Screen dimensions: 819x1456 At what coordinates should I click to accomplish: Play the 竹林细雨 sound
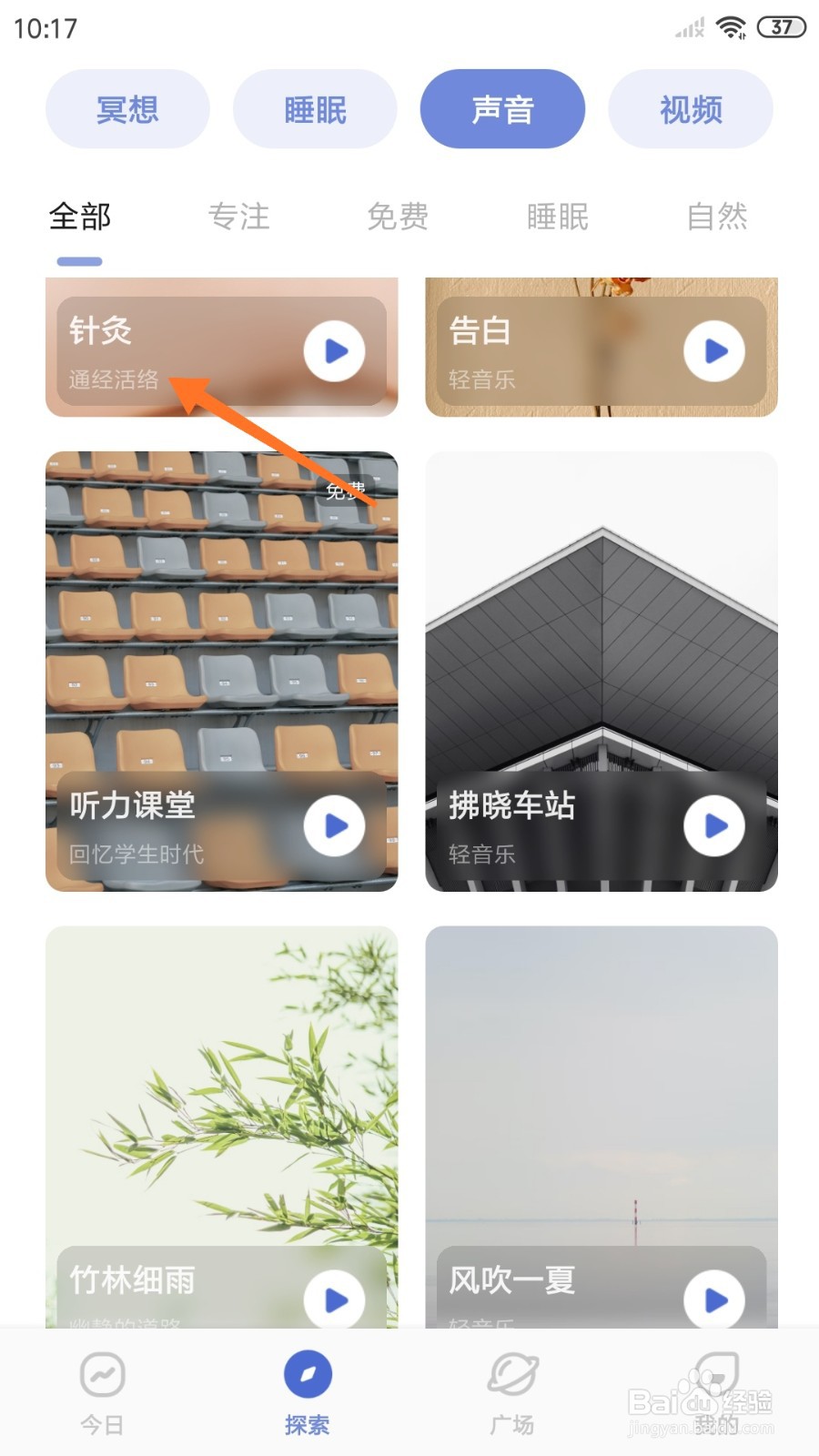pyautogui.click(x=335, y=1299)
